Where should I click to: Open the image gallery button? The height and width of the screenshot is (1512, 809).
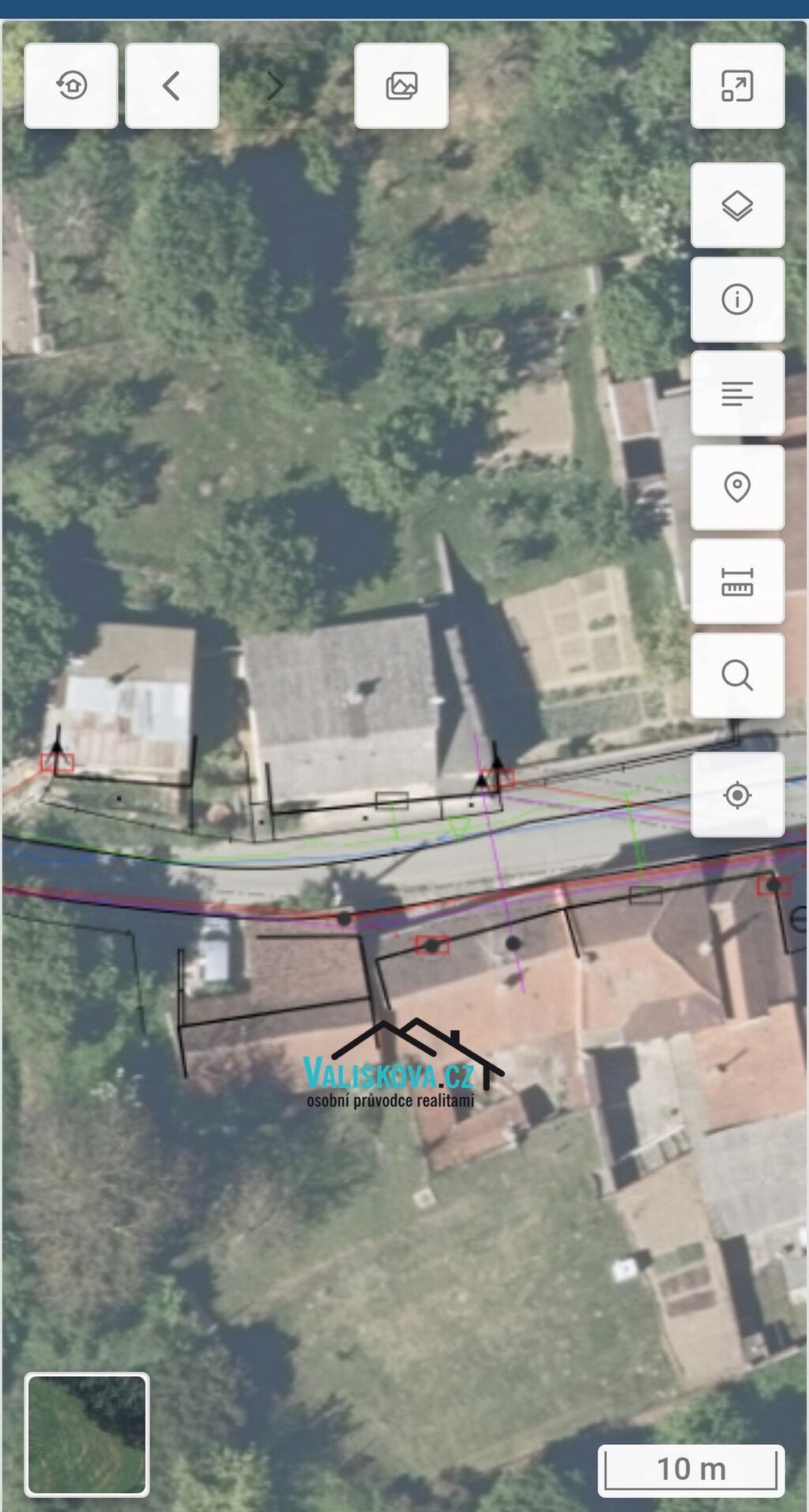point(401,85)
